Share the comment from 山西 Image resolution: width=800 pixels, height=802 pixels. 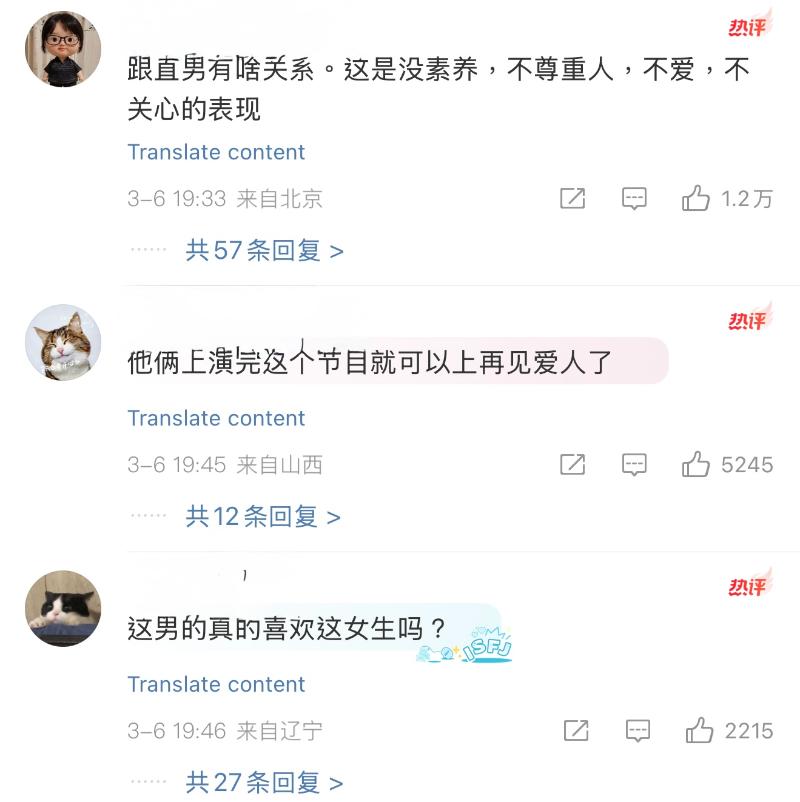572,464
